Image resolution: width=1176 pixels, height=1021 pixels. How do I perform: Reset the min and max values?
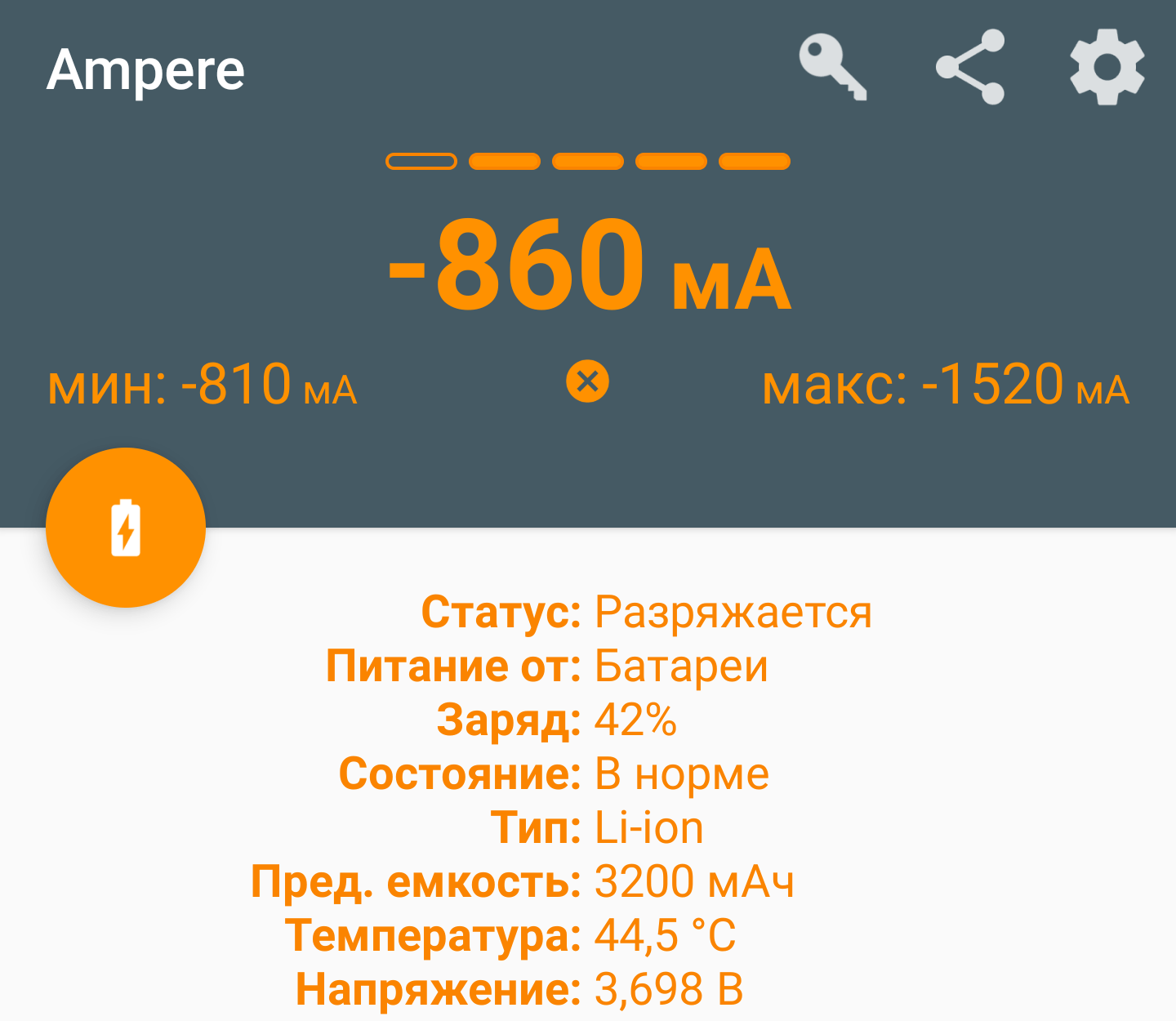(588, 381)
